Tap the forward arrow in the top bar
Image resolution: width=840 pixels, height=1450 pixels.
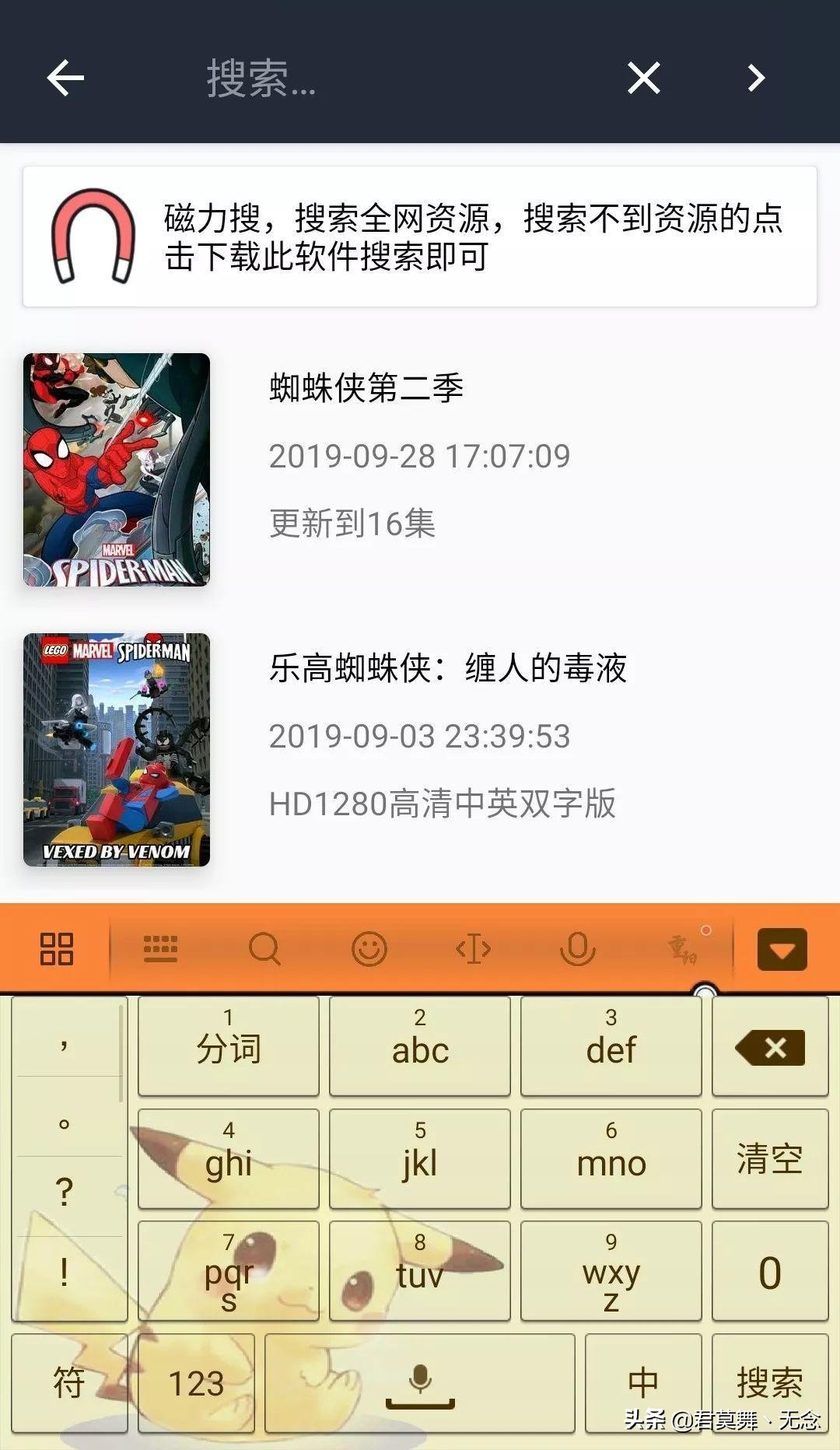[x=756, y=78]
